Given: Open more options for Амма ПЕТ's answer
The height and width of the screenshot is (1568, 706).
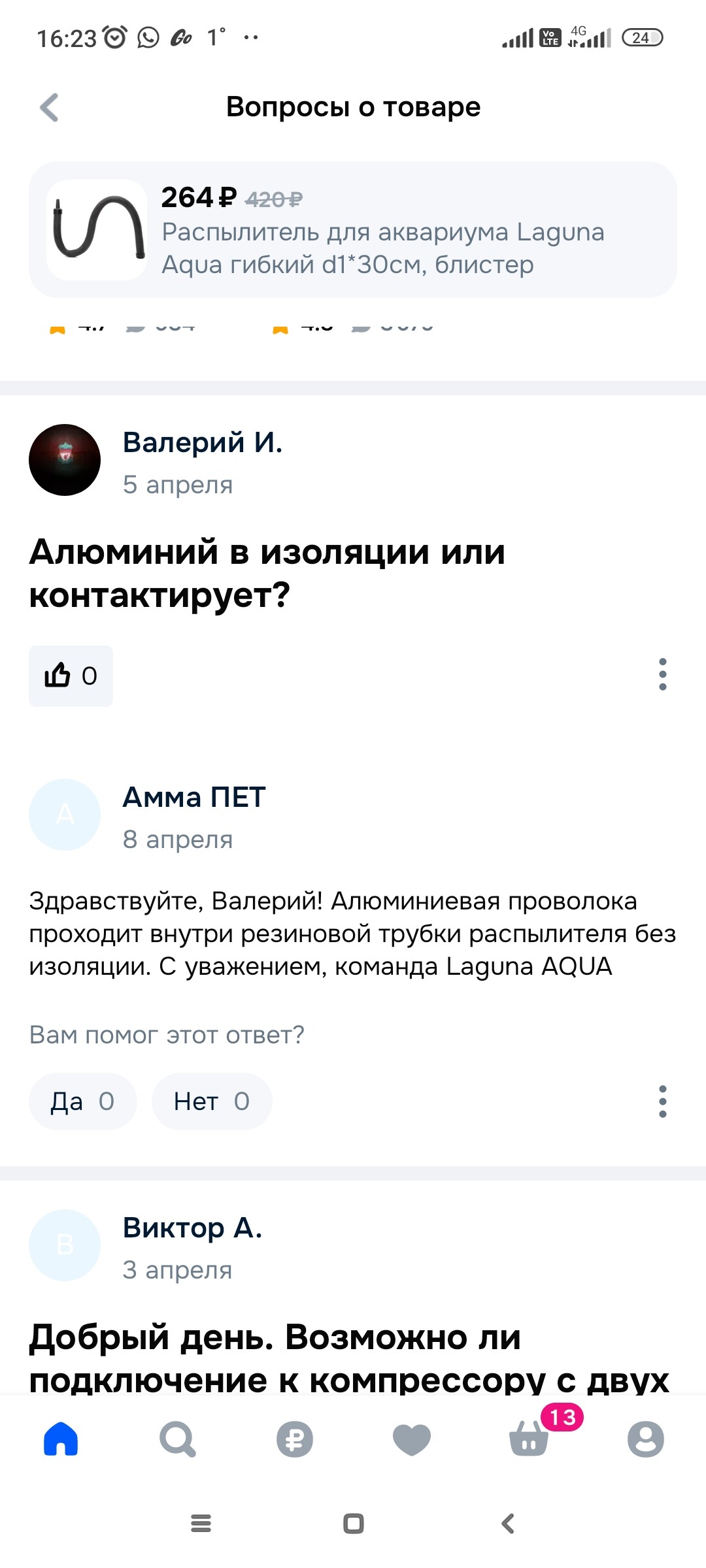Looking at the screenshot, I should (662, 1102).
